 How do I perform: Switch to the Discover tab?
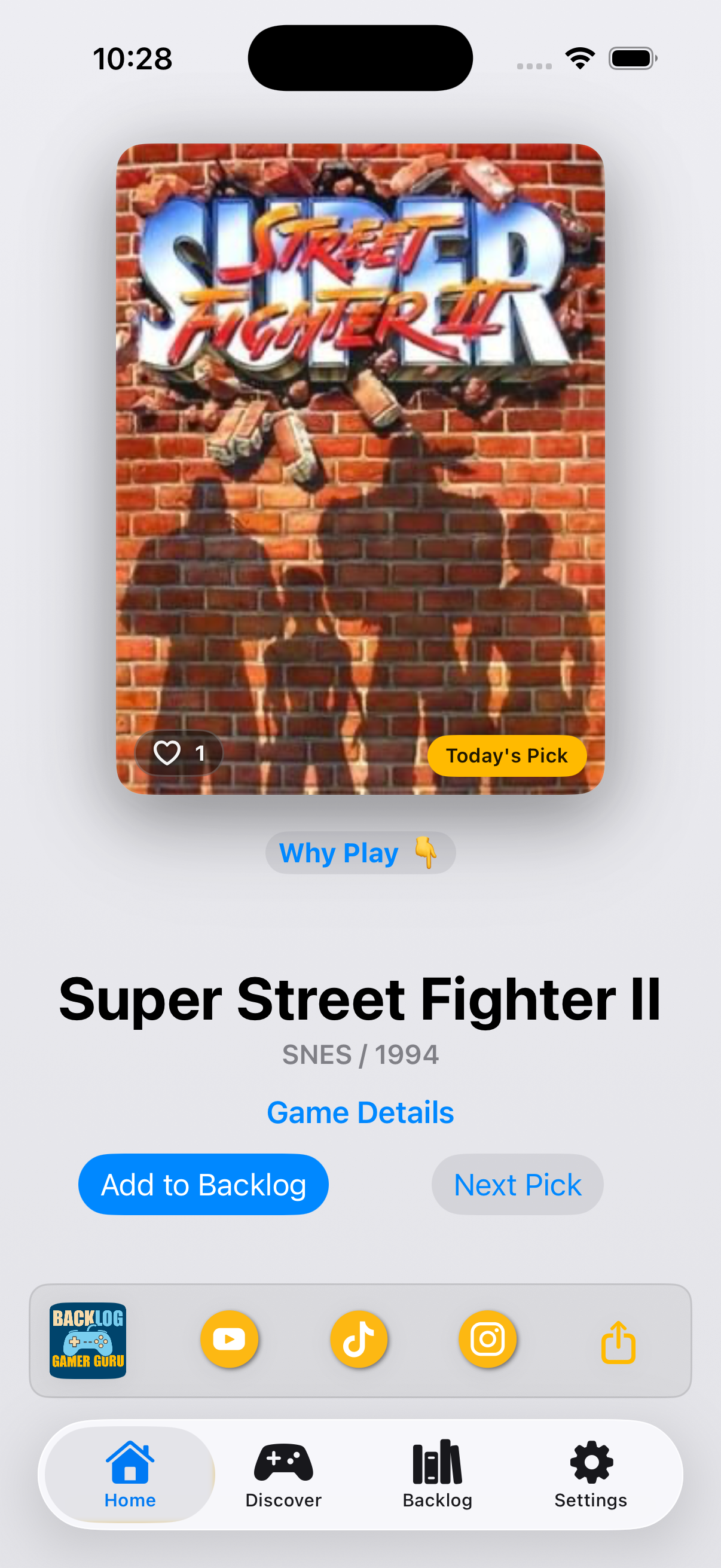(x=283, y=1474)
